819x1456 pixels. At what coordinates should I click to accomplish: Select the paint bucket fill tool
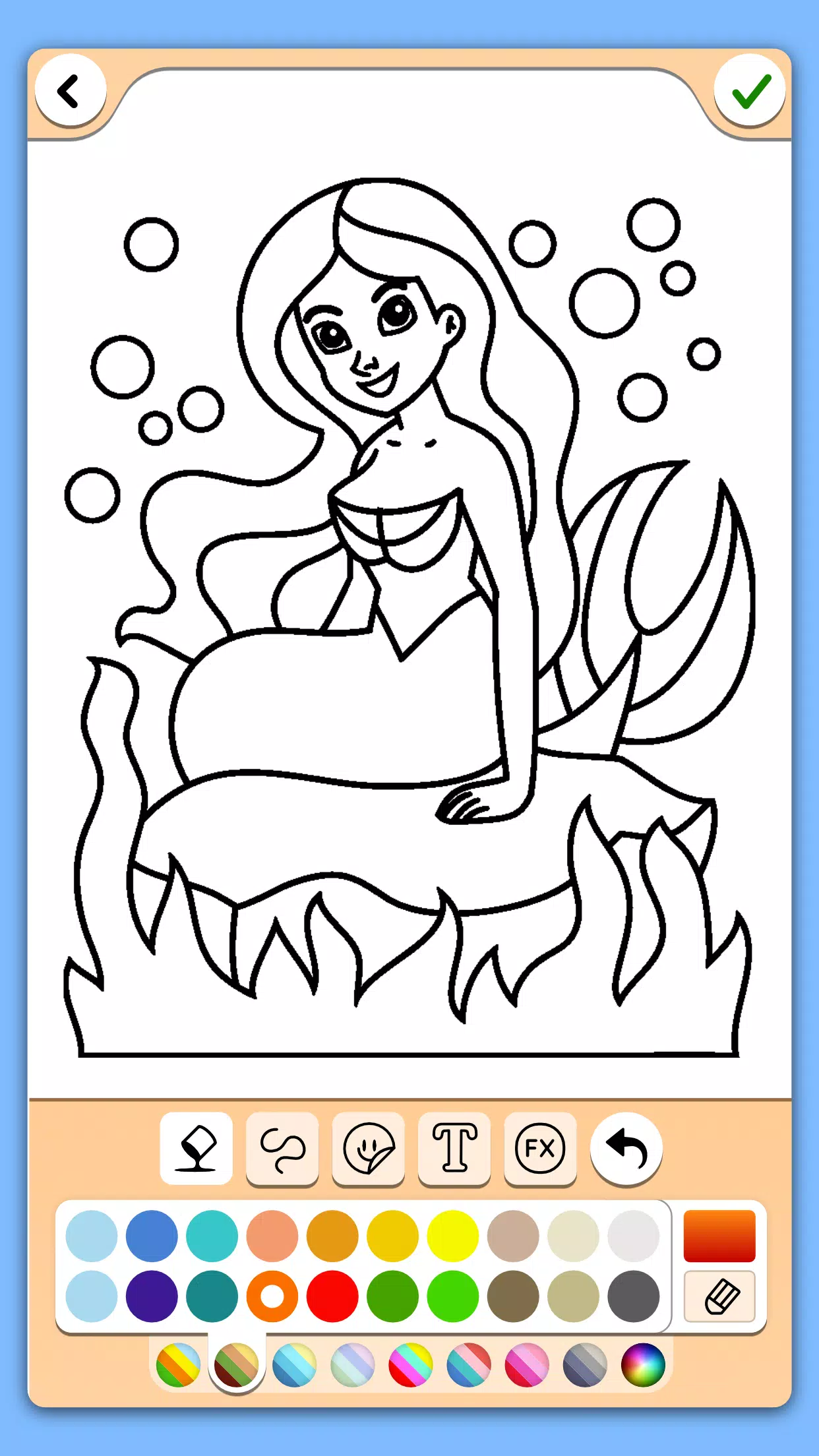point(196,1148)
